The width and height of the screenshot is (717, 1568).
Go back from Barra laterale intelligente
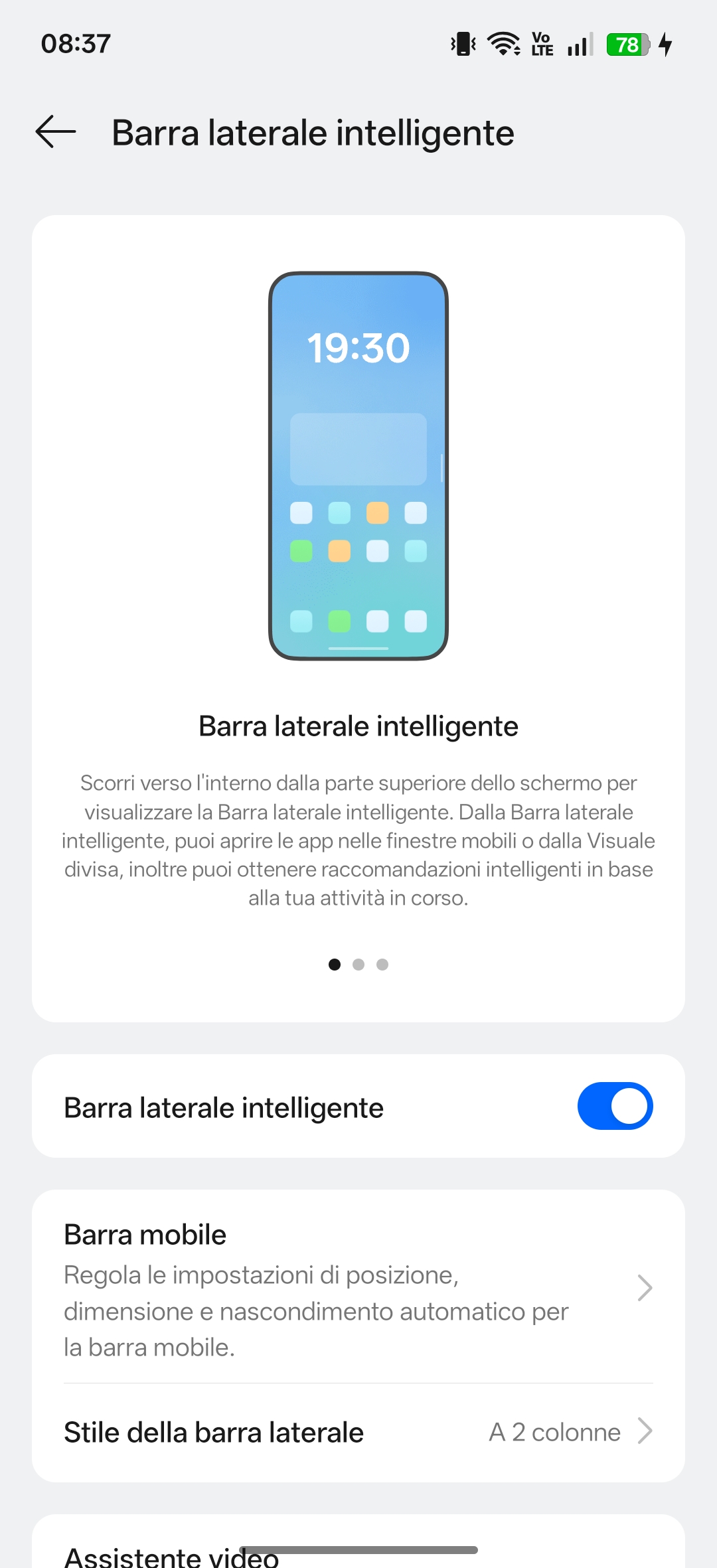[x=56, y=131]
